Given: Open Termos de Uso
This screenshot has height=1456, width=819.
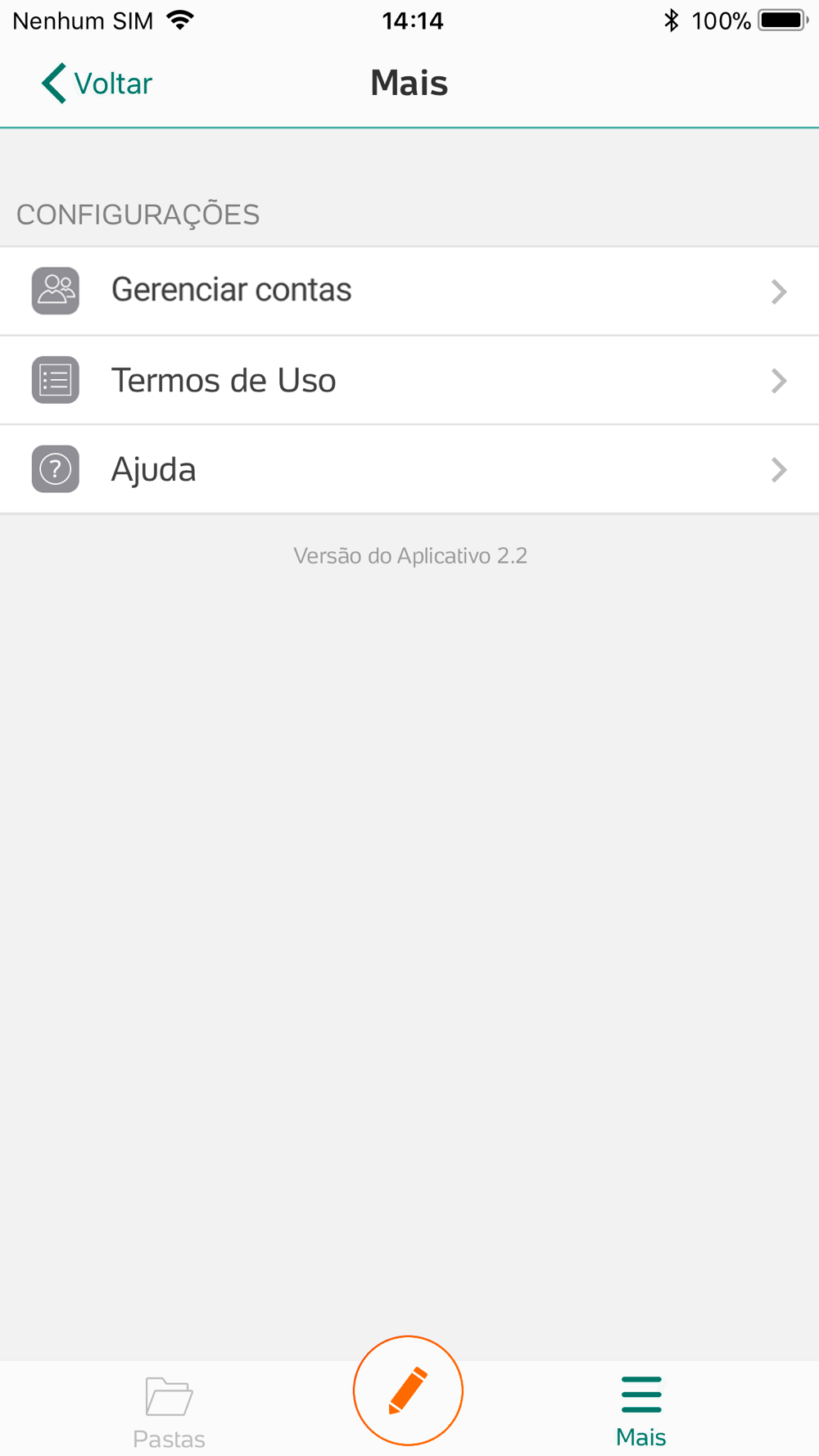Looking at the screenshot, I should click(409, 380).
